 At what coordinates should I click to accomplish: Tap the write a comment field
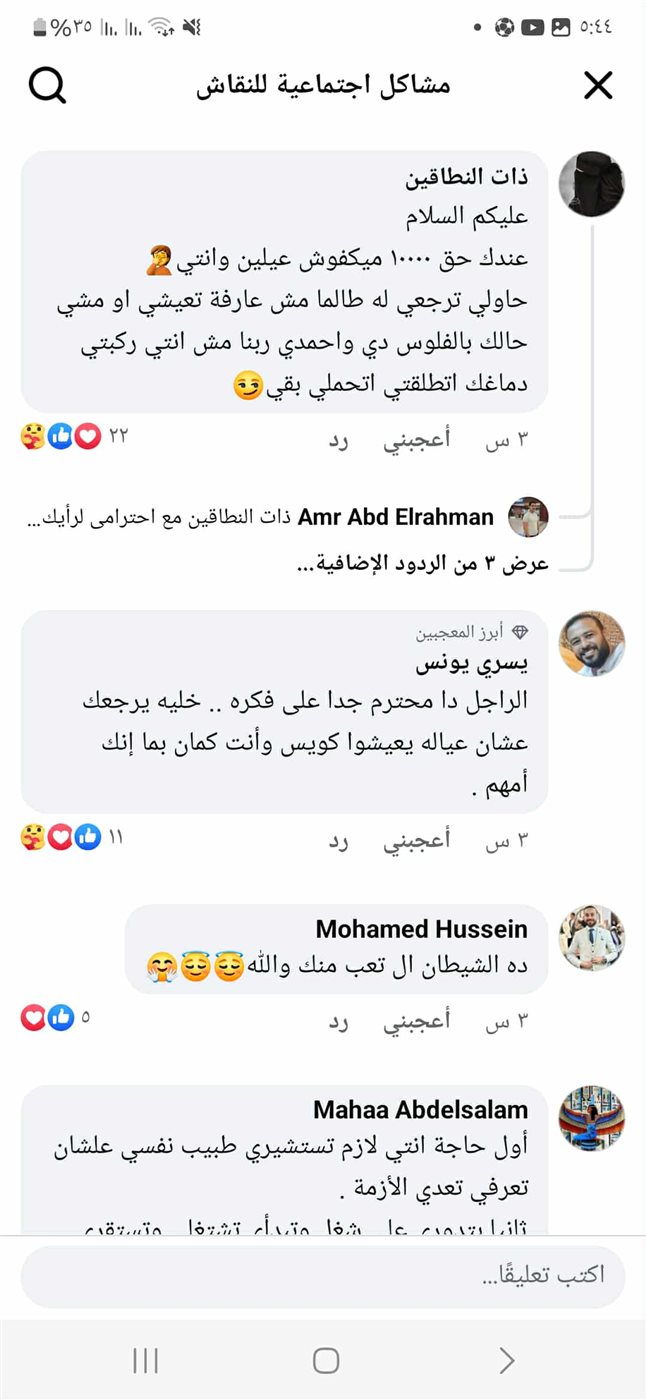(x=323, y=1275)
